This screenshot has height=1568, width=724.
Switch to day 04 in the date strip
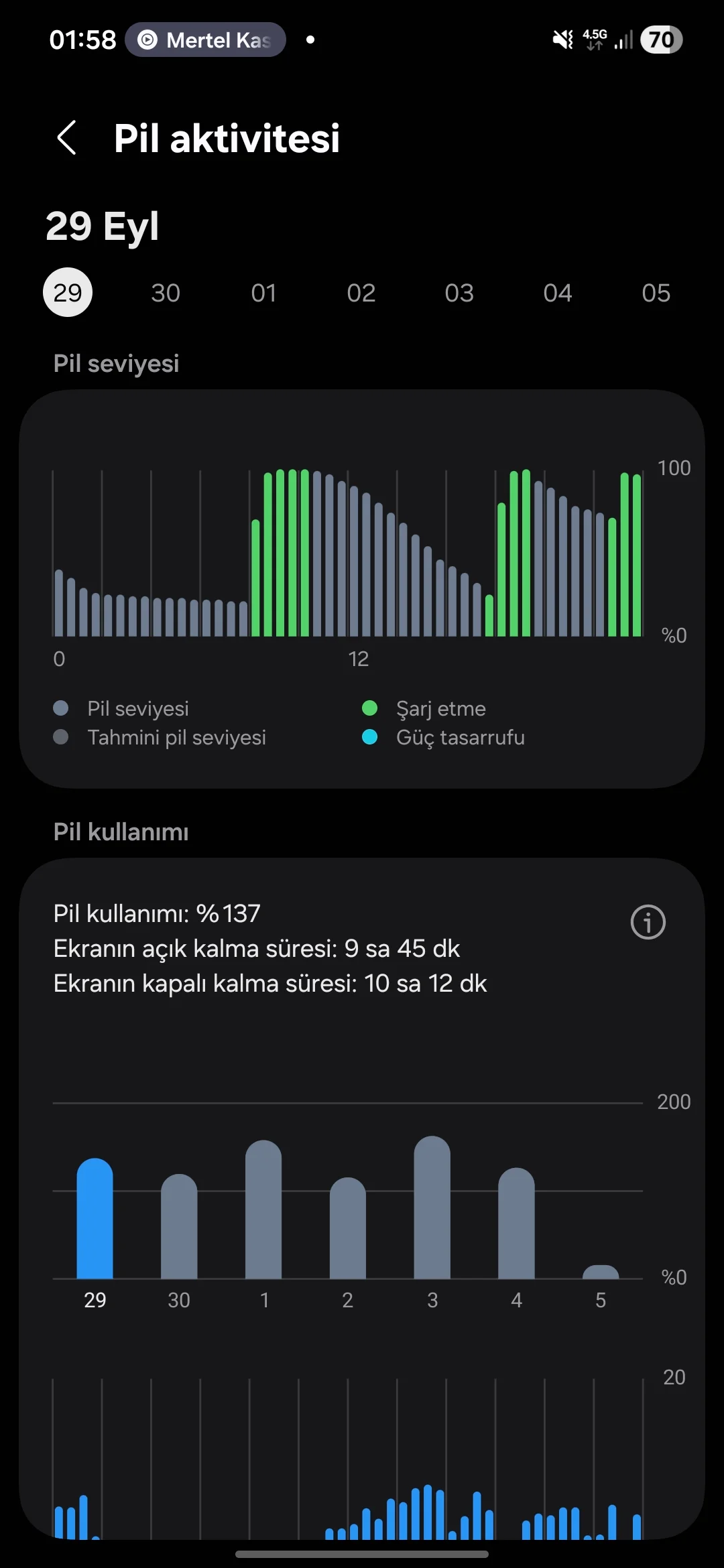(x=558, y=293)
